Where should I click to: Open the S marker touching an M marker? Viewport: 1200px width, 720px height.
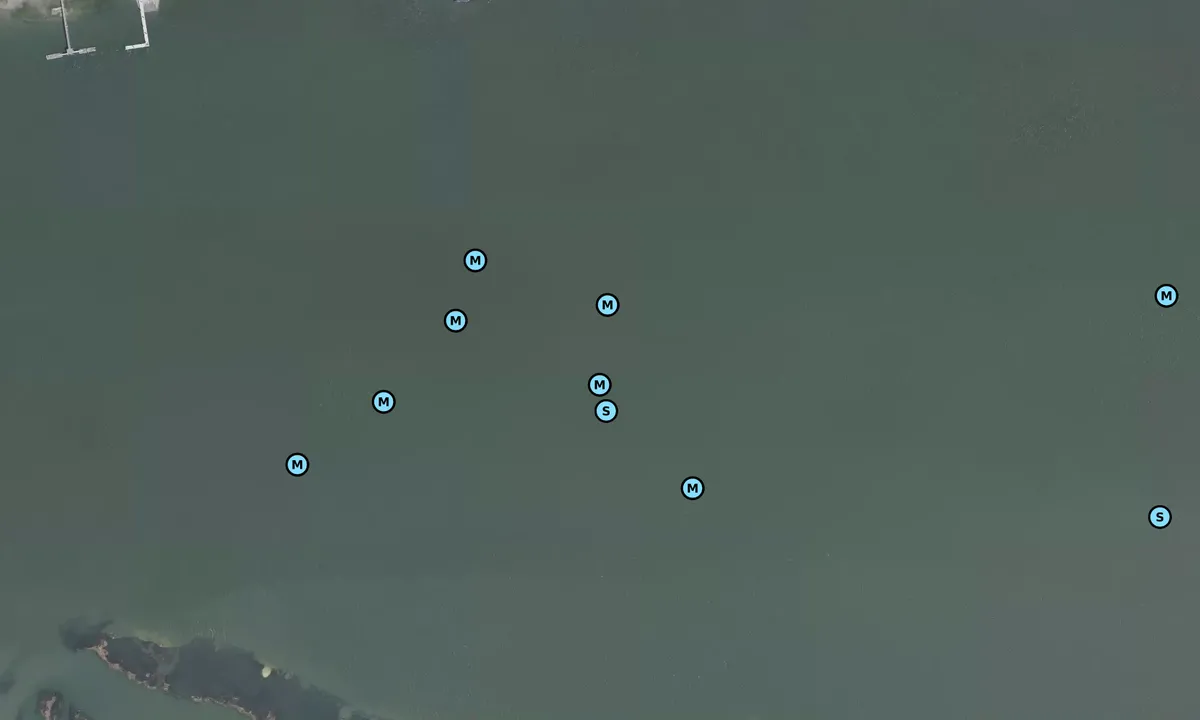pos(606,411)
